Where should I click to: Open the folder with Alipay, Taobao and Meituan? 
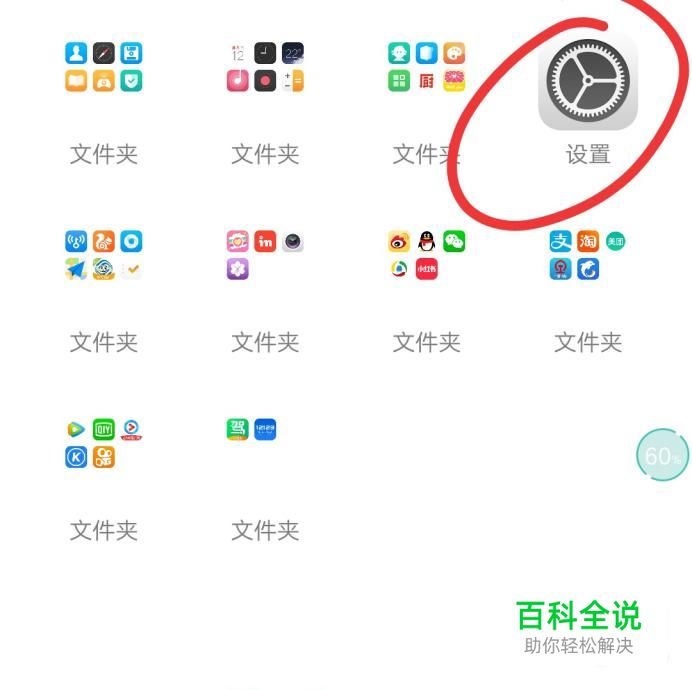click(587, 255)
